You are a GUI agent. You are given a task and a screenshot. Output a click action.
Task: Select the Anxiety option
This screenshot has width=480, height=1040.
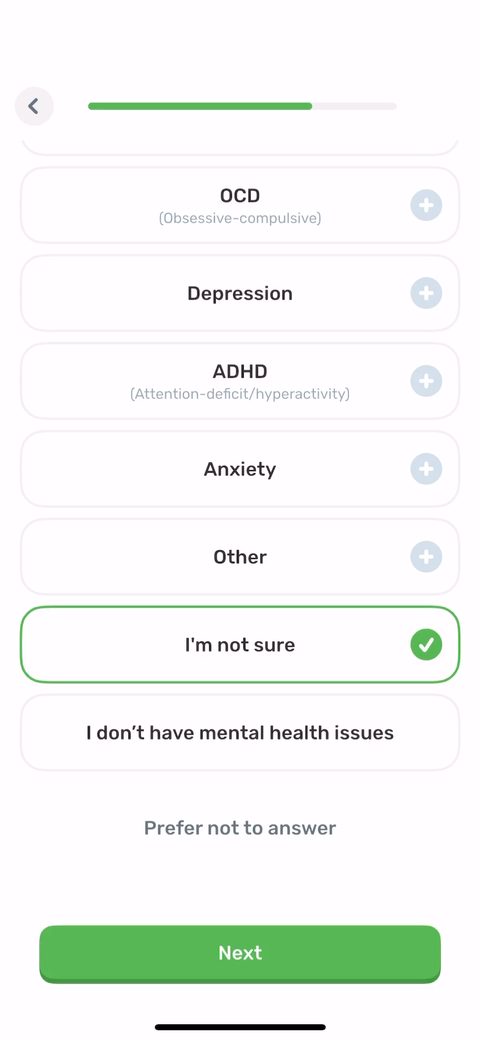[240, 469]
